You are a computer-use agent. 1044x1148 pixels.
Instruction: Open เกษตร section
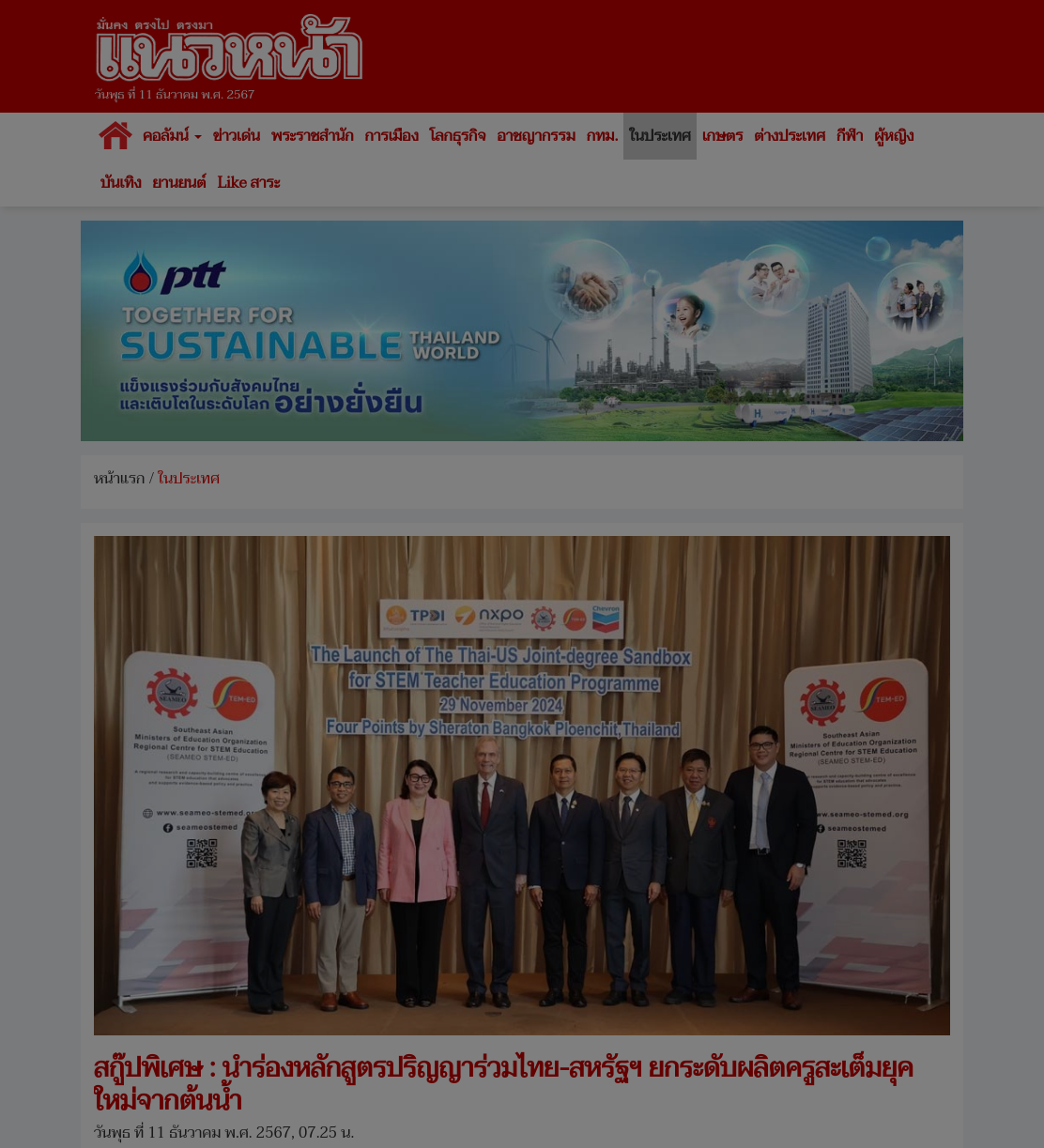[x=722, y=136]
